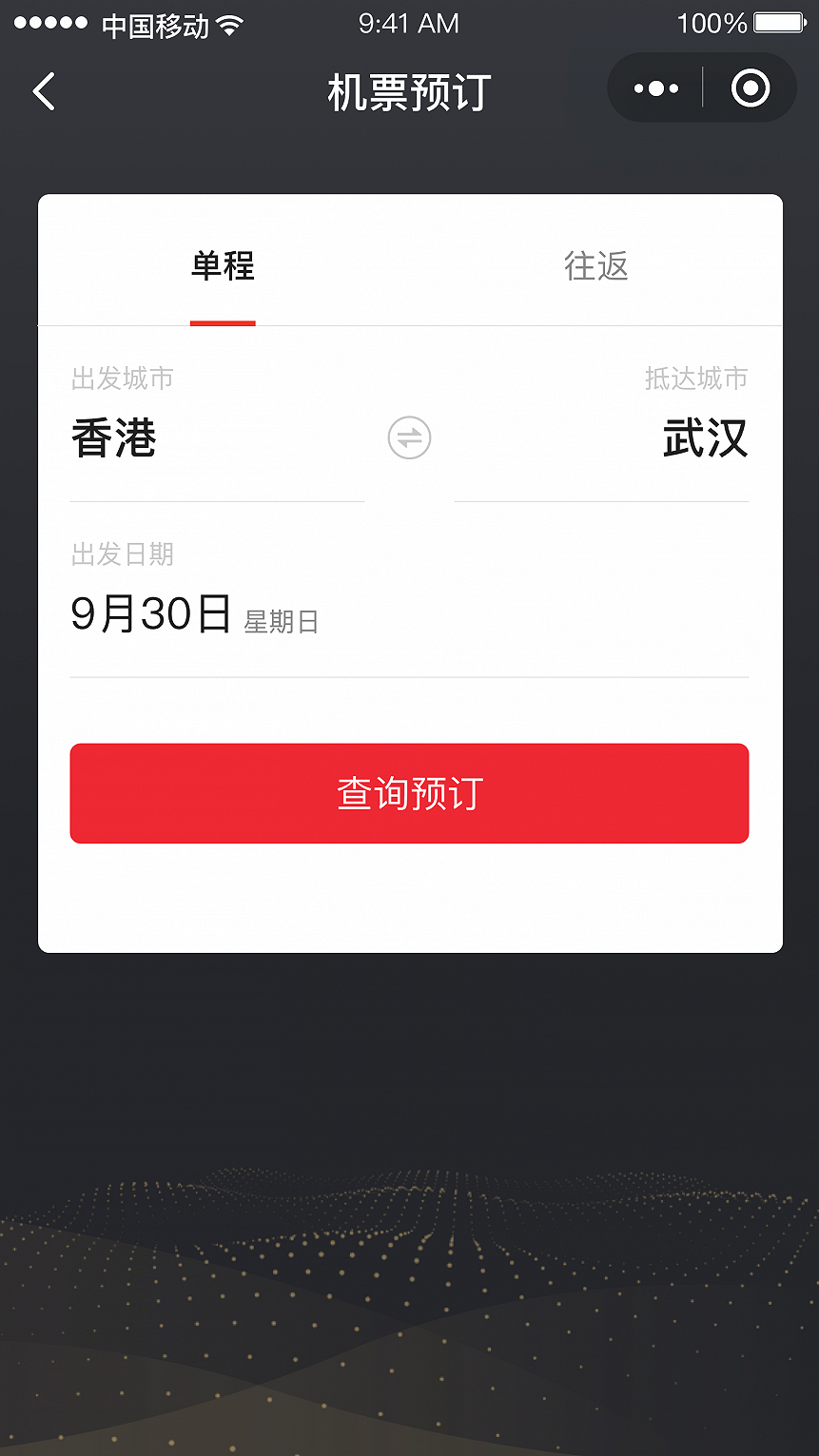Change departure city 香港

[115, 438]
